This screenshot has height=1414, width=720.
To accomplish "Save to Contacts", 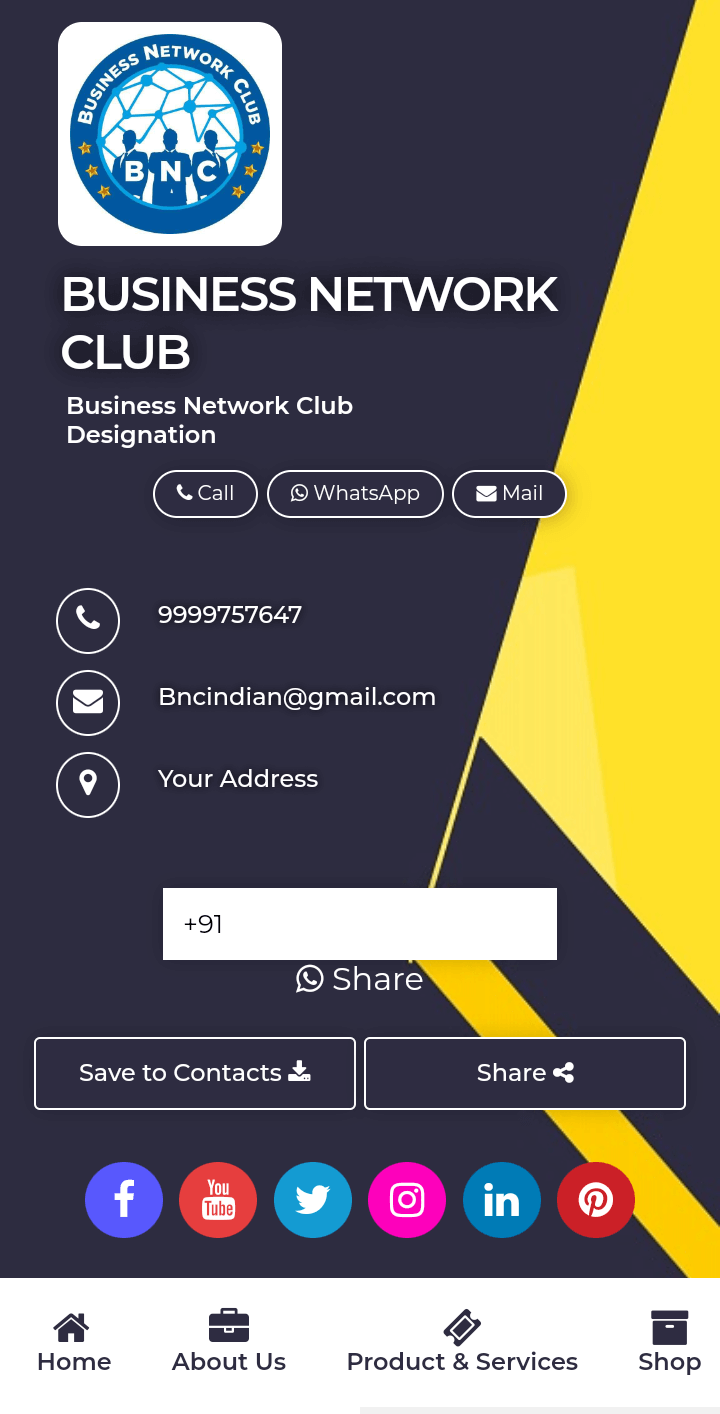I will coord(195,1073).
